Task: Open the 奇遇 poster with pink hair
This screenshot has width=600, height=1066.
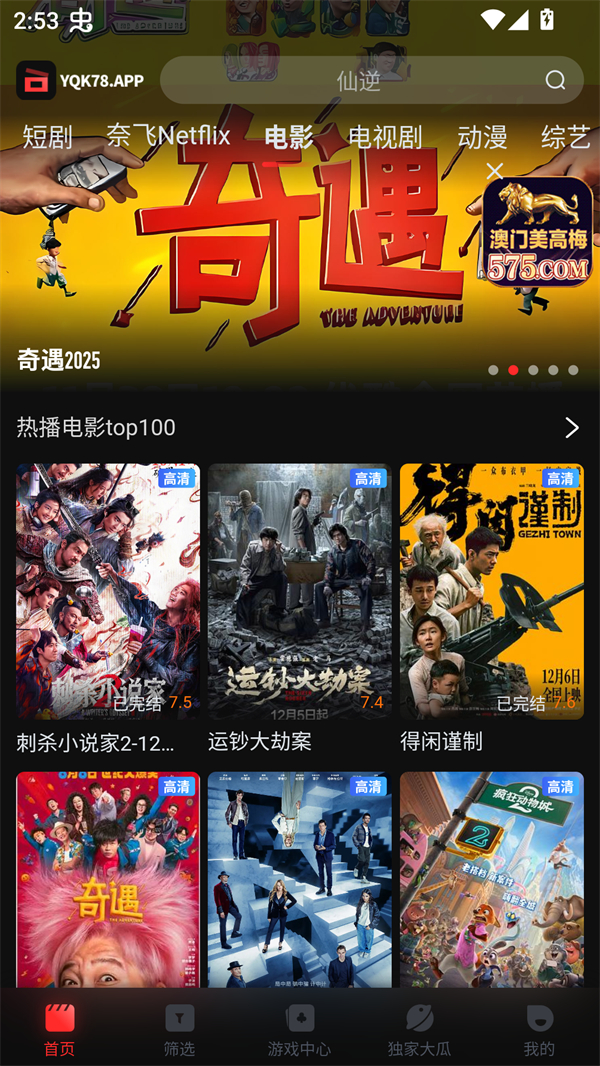Action: tap(108, 880)
